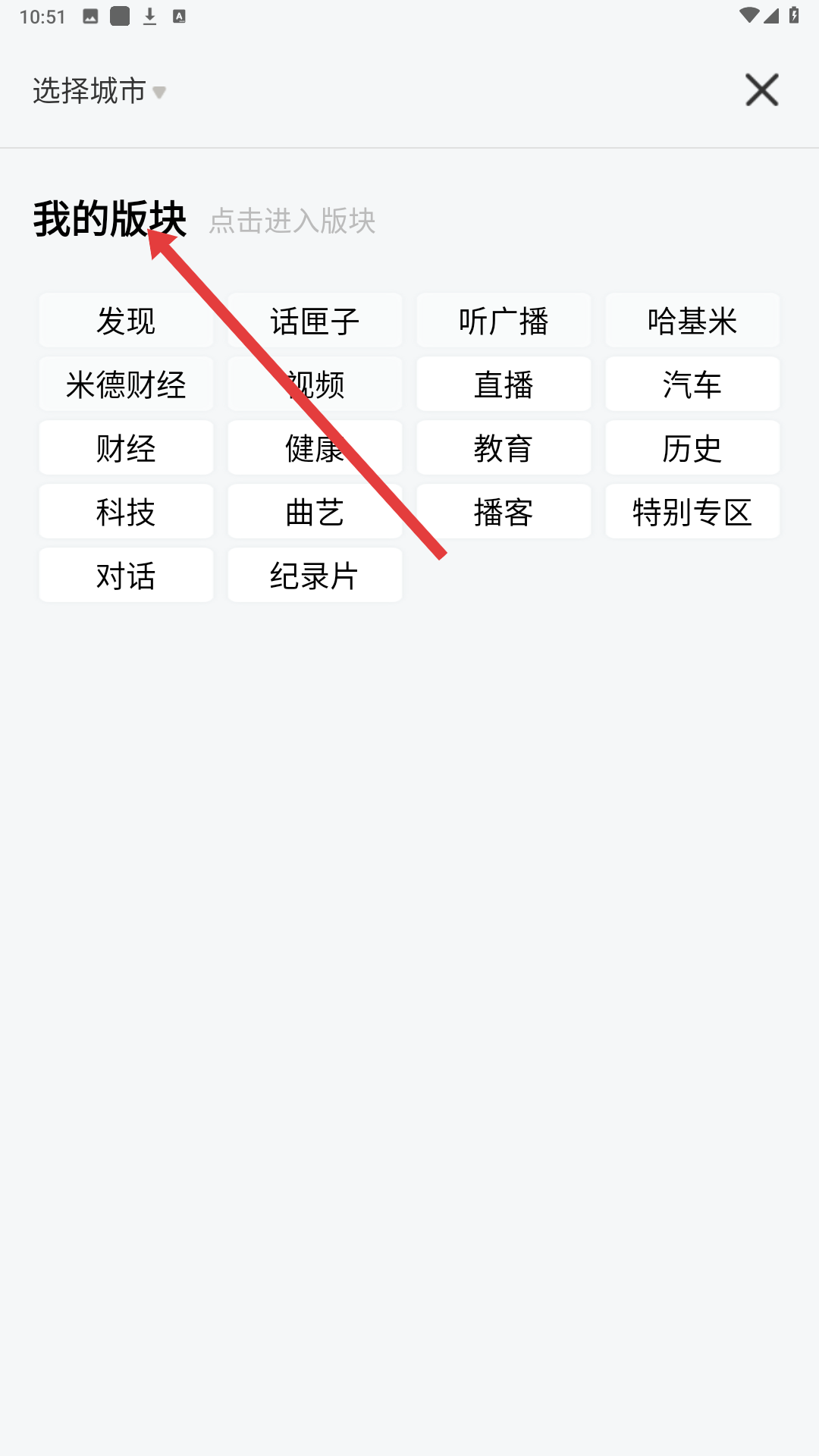This screenshot has width=819, height=1456.
Task: Enter the 视频 video section
Action: click(x=314, y=384)
